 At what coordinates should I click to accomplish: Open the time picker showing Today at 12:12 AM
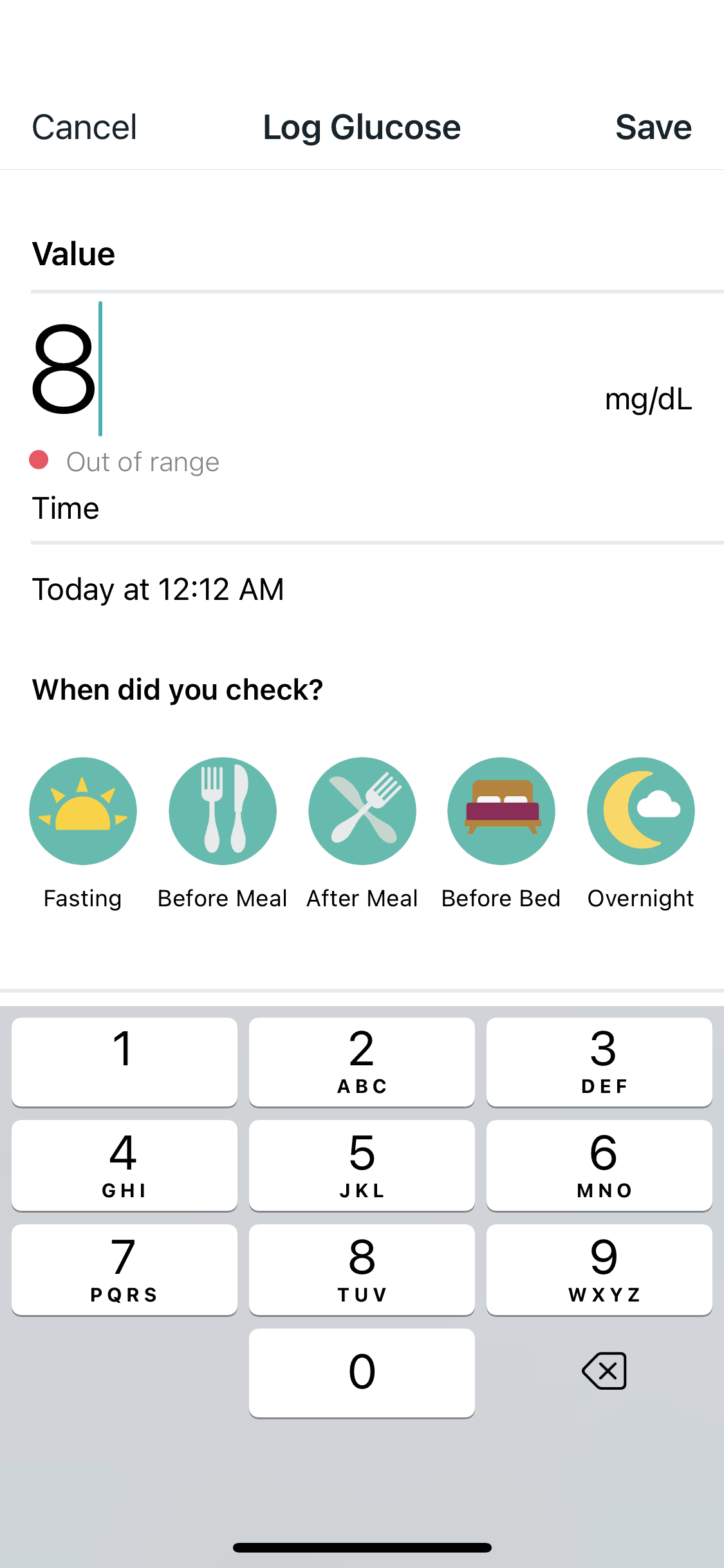pos(158,588)
